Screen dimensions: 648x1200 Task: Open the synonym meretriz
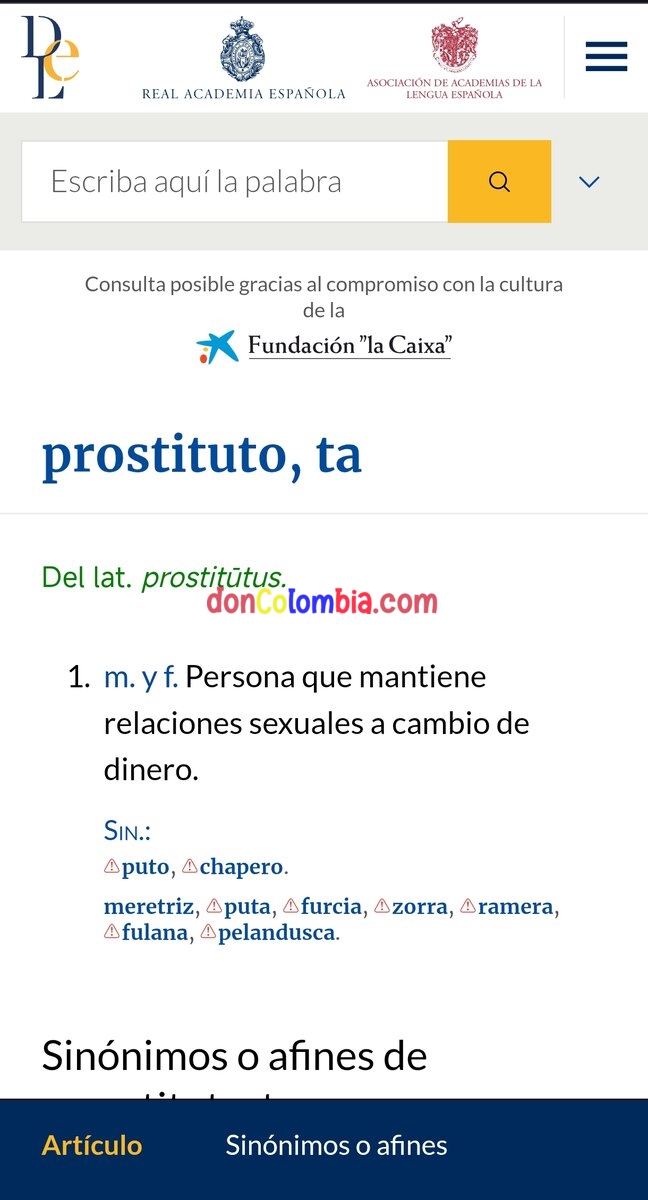coord(148,907)
